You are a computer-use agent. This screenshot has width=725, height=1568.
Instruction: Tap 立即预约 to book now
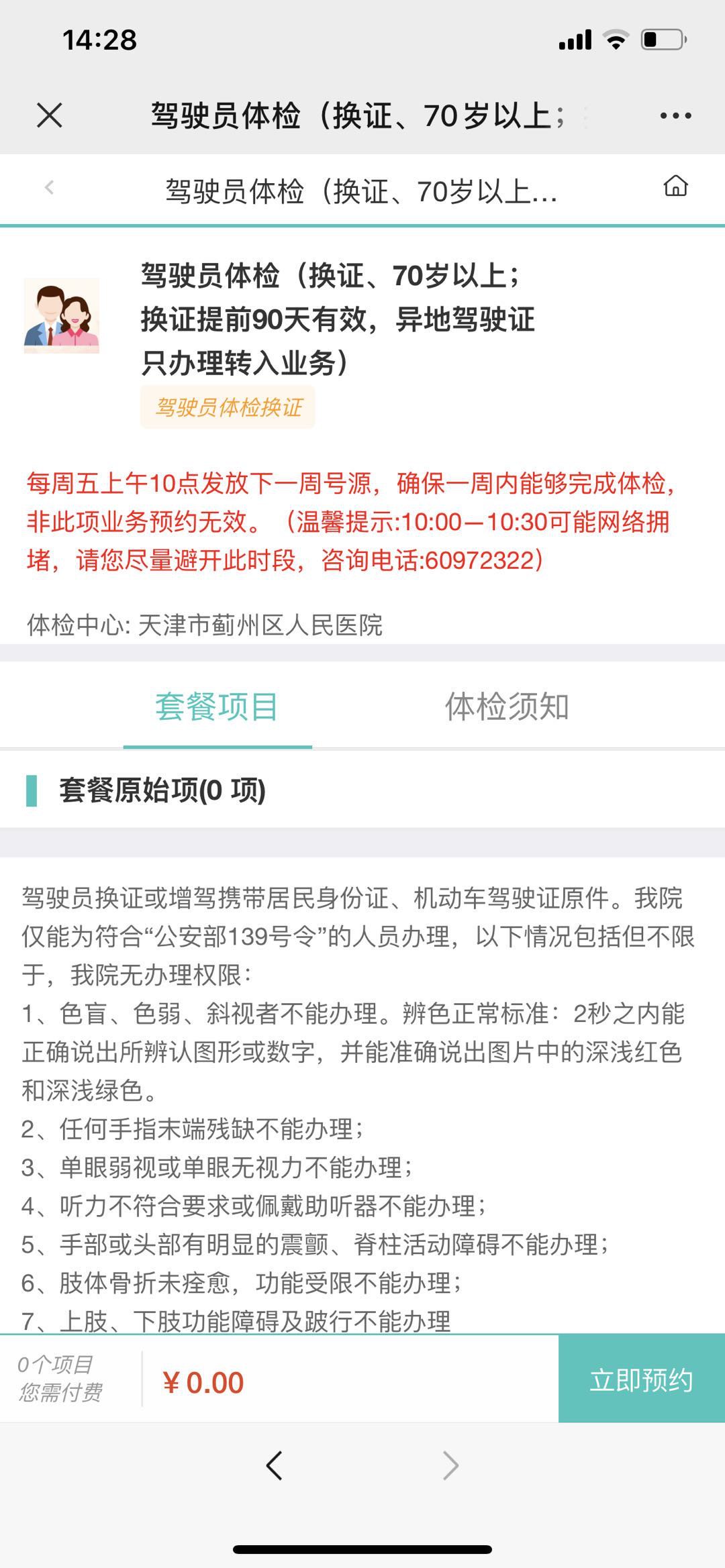coord(641,1381)
